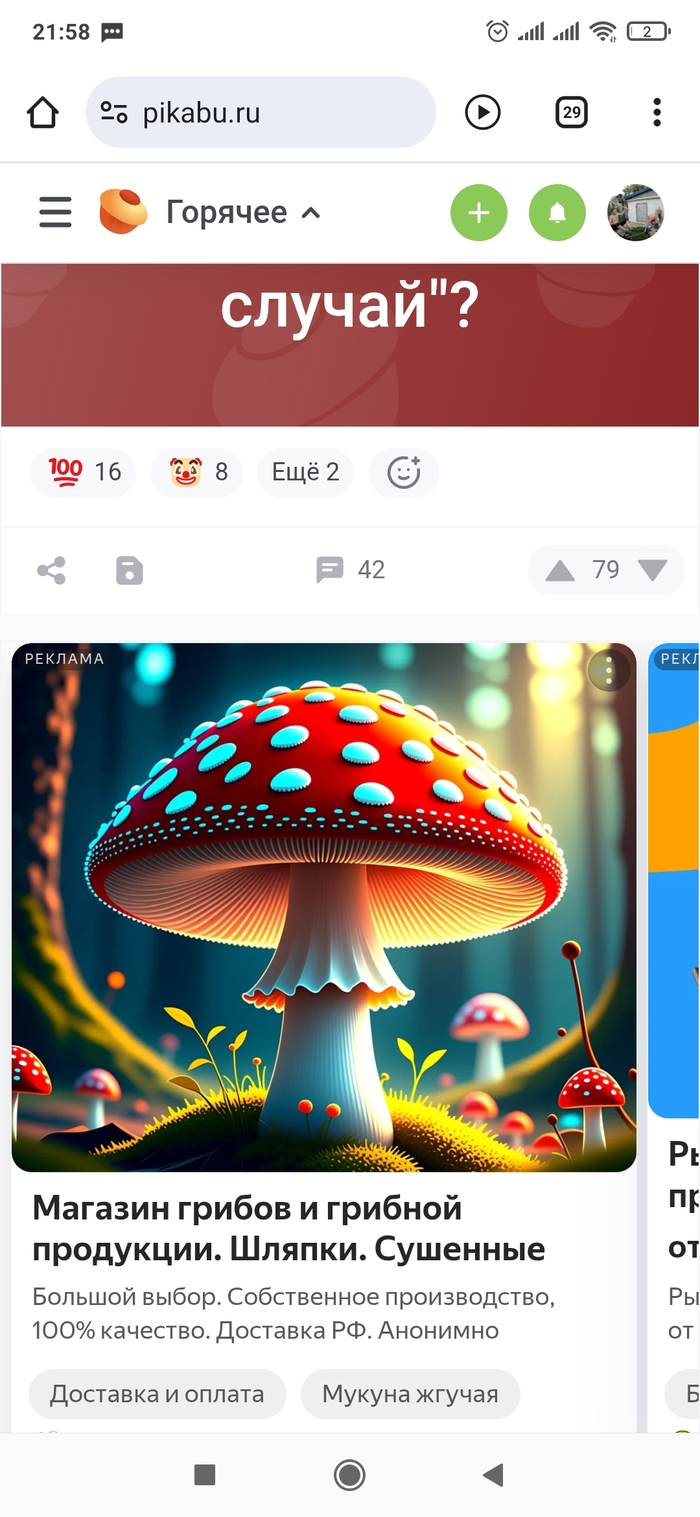Add a new emoji reaction

(x=403, y=472)
